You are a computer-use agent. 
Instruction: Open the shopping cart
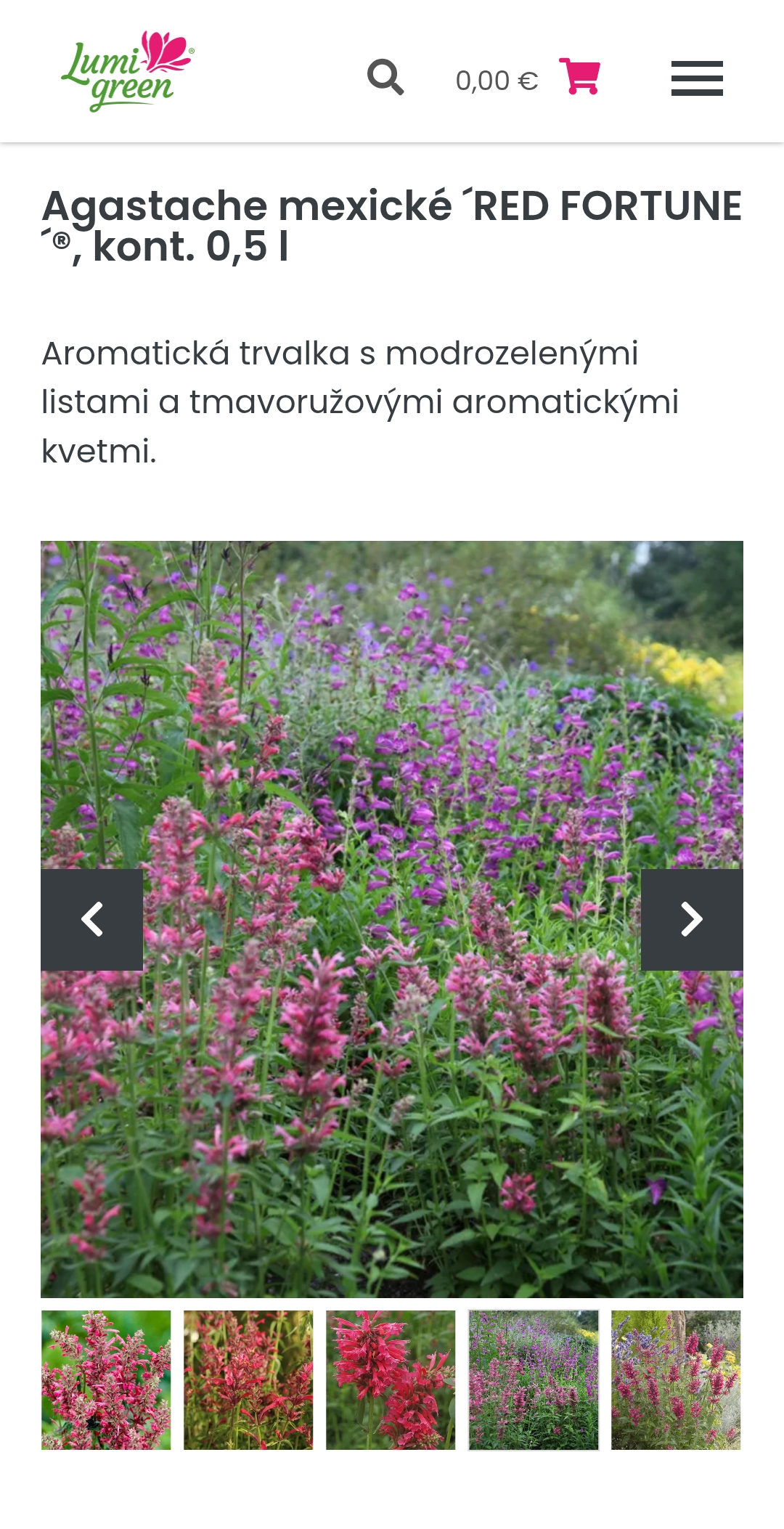point(579,76)
